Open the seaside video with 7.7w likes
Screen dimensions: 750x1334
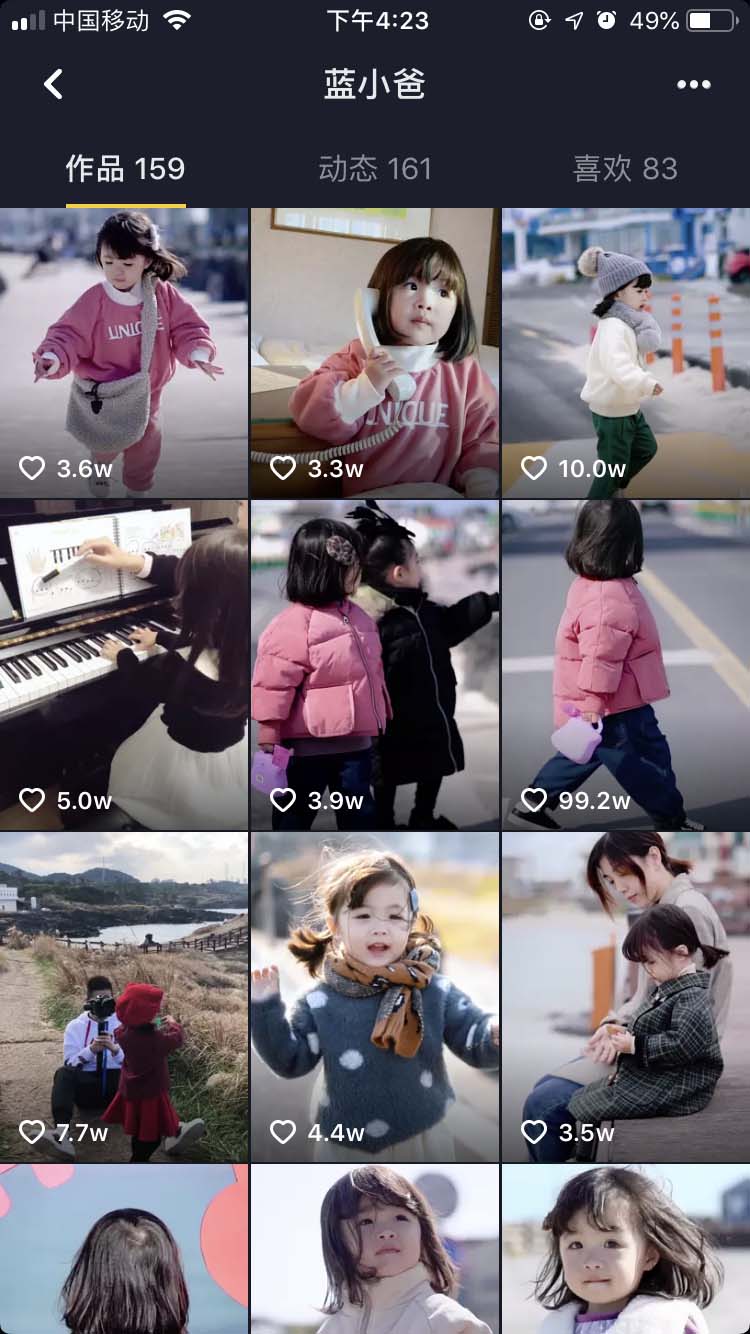[x=124, y=996]
